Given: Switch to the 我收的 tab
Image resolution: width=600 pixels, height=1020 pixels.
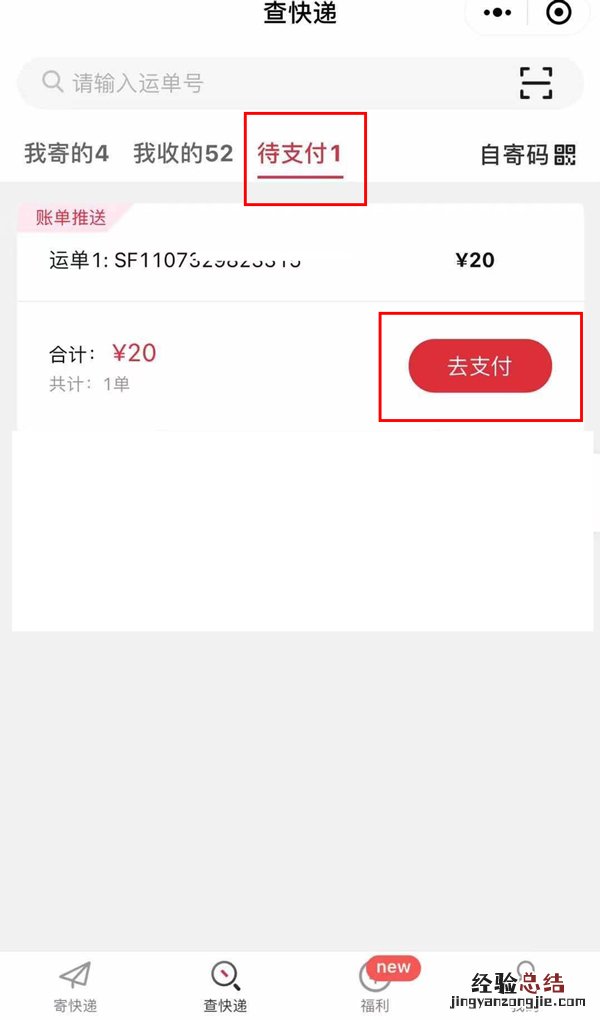Looking at the screenshot, I should click(183, 154).
